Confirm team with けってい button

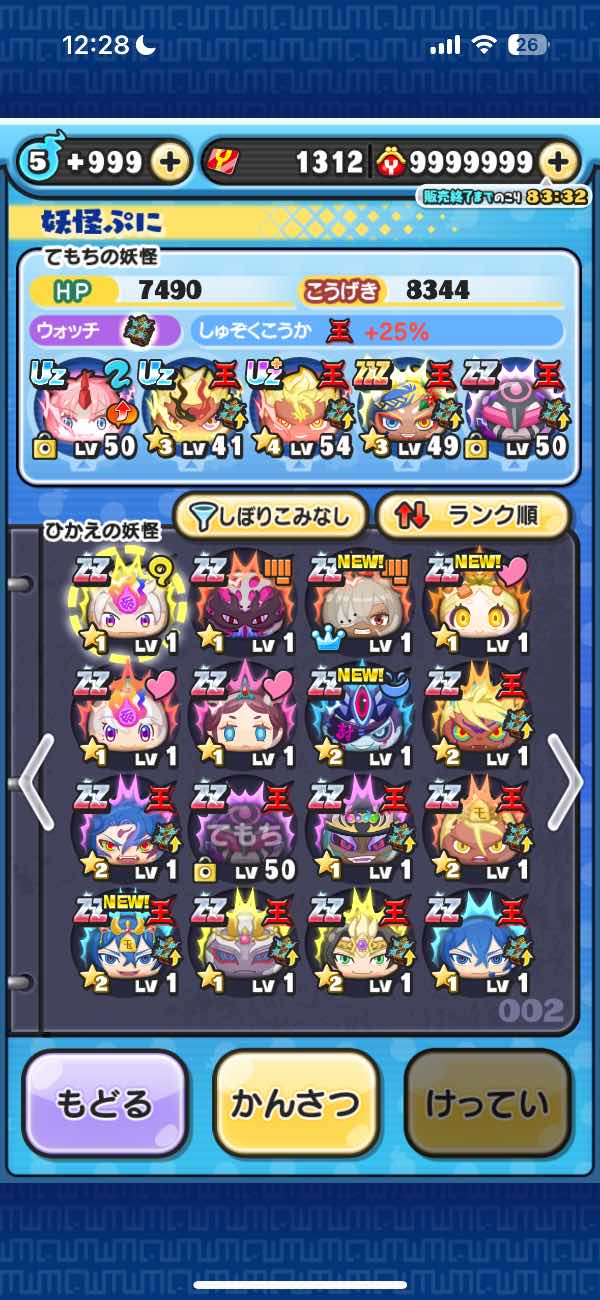pyautogui.click(x=487, y=1104)
